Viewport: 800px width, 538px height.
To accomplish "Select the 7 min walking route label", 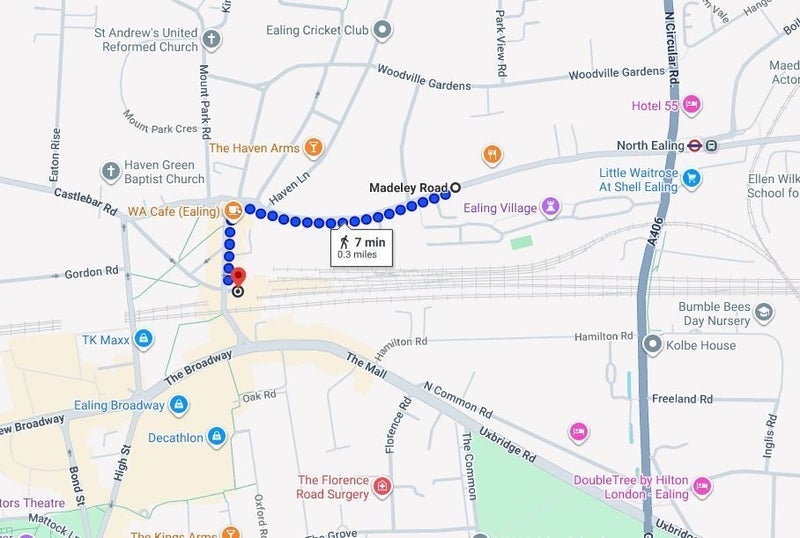I will tap(361, 248).
